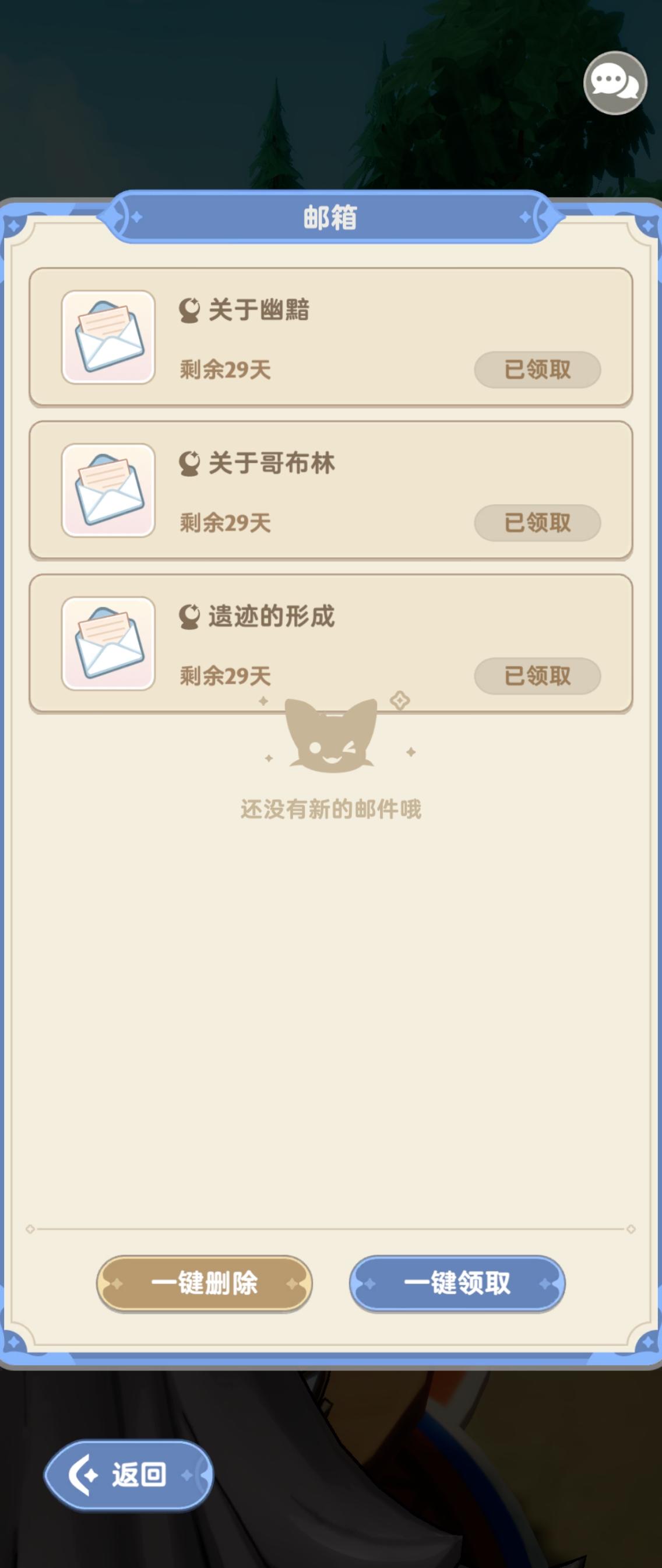
Task: Click the 已领取 status on 关于幽黯
Action: point(537,370)
